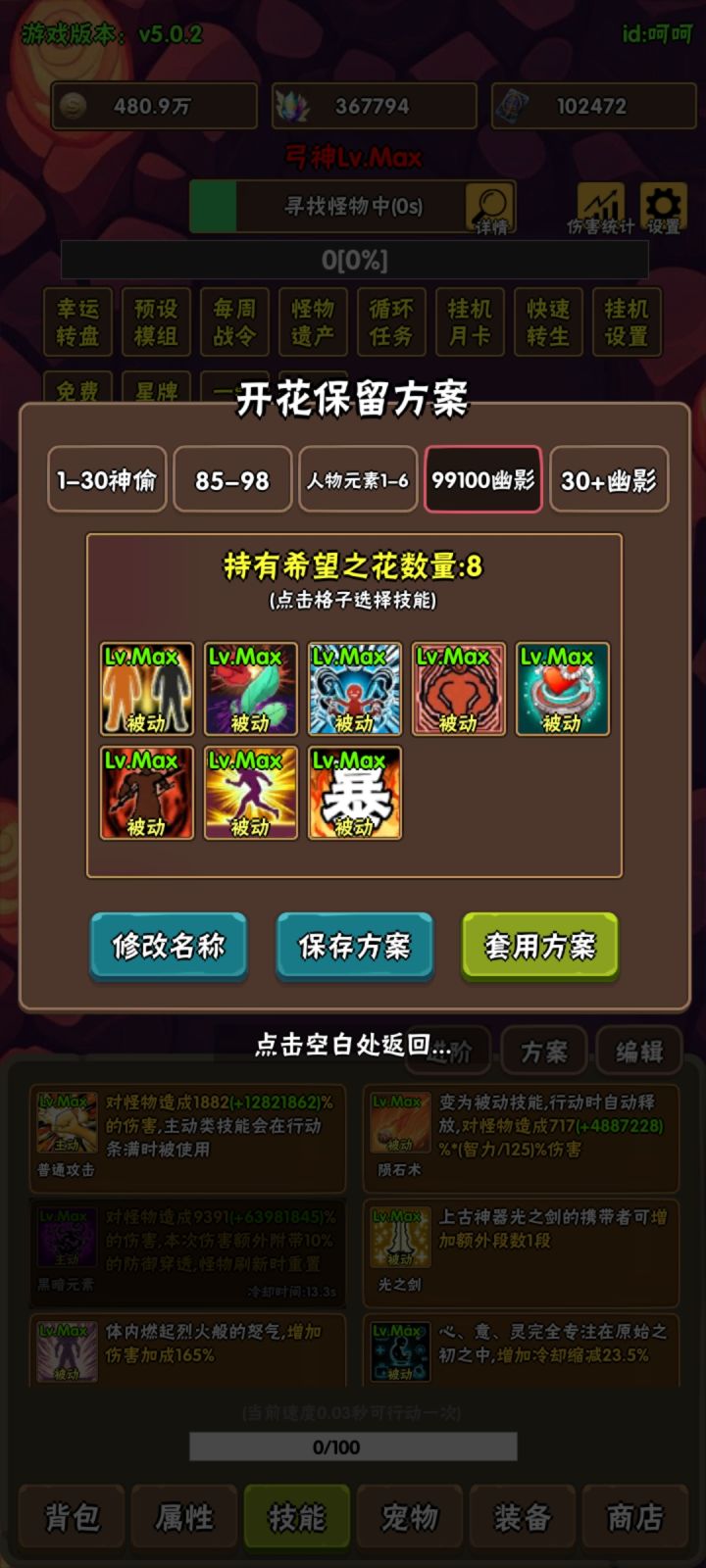Select the 30+幽影 preset plan
The height and width of the screenshot is (1568, 706).
point(608,479)
